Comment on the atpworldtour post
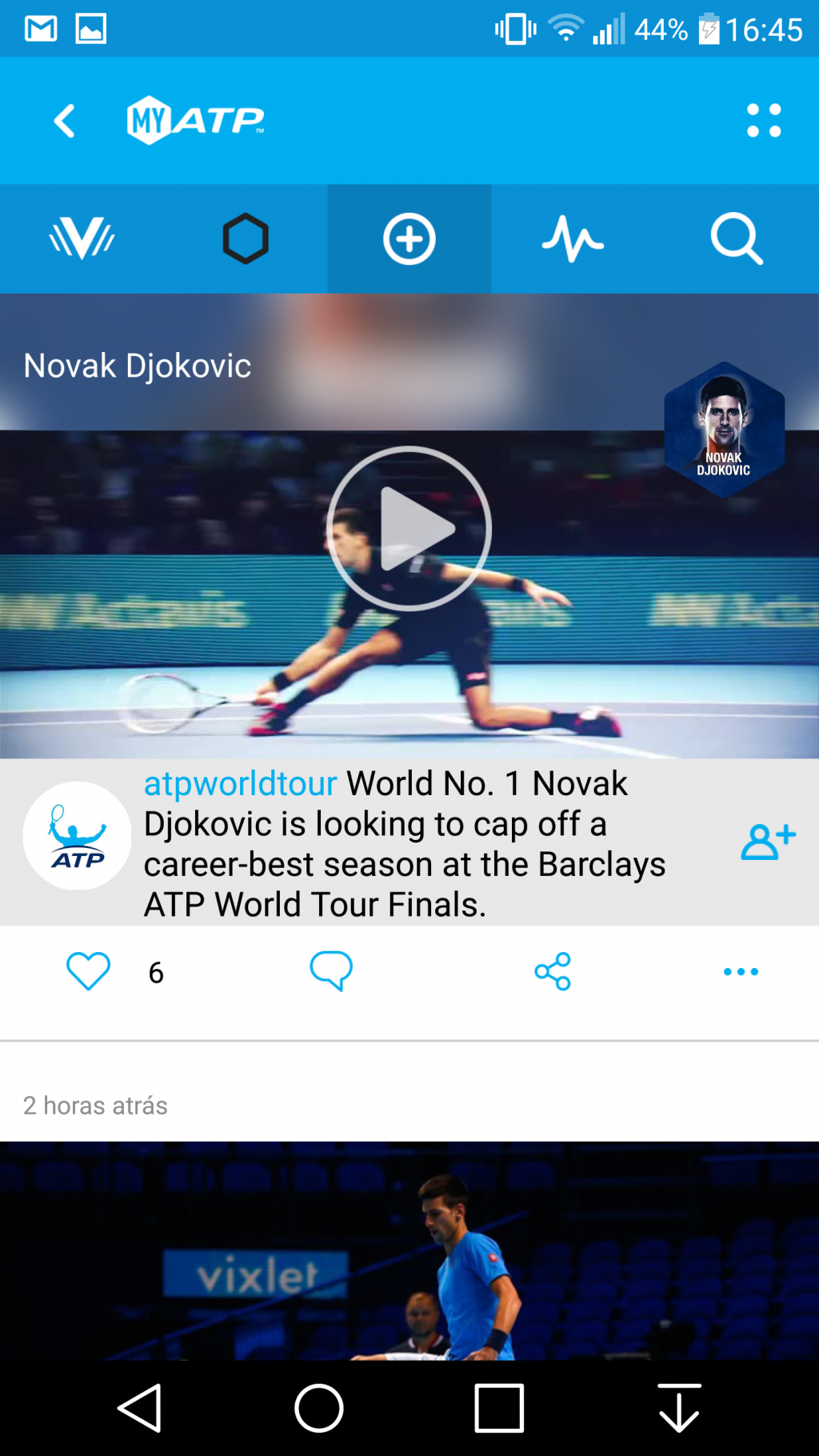The height and width of the screenshot is (1456, 819). point(331,971)
